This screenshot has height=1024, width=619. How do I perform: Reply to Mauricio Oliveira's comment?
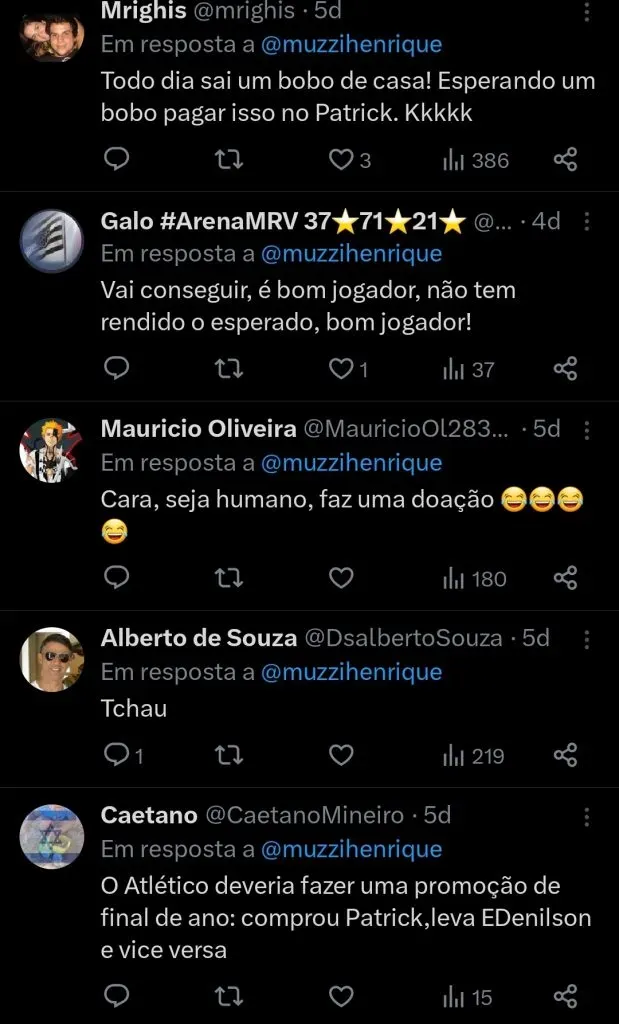(x=117, y=578)
